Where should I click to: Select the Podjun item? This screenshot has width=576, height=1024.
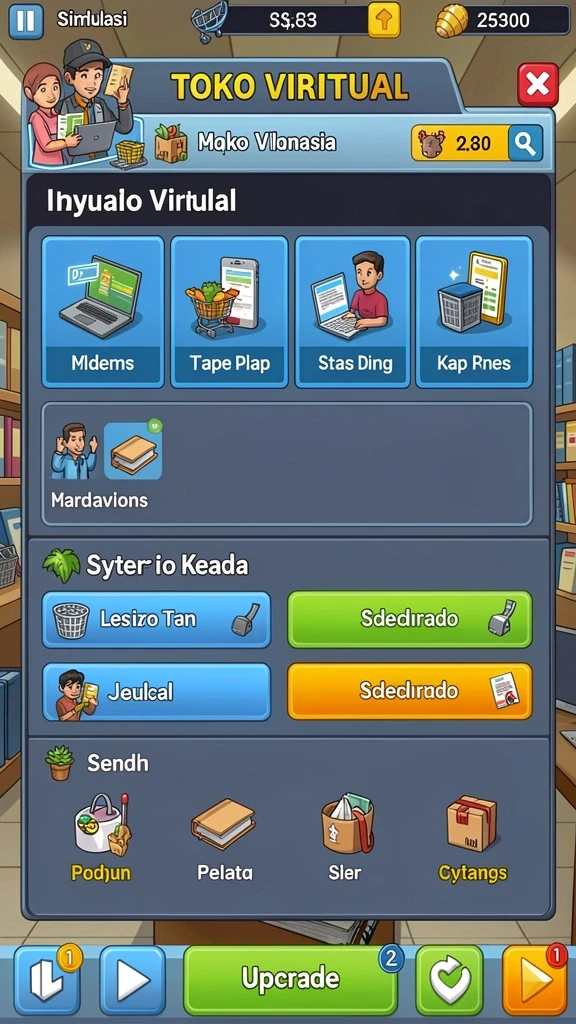[102, 836]
